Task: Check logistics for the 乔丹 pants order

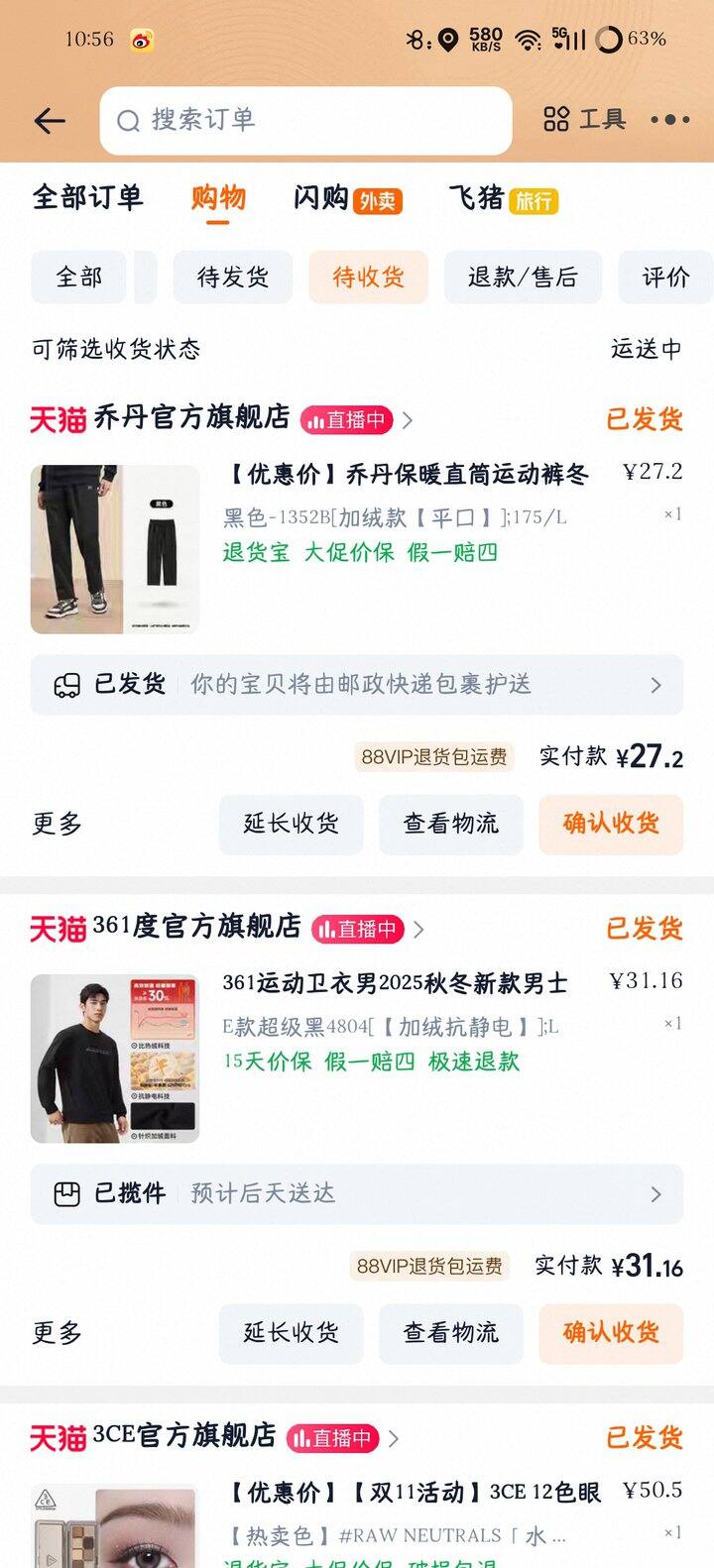Action: tap(450, 823)
